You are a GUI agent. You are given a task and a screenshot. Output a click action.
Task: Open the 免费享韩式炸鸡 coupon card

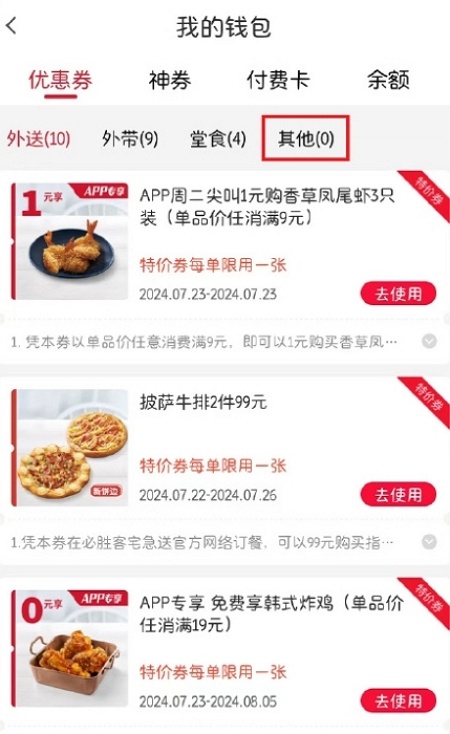tap(225, 651)
